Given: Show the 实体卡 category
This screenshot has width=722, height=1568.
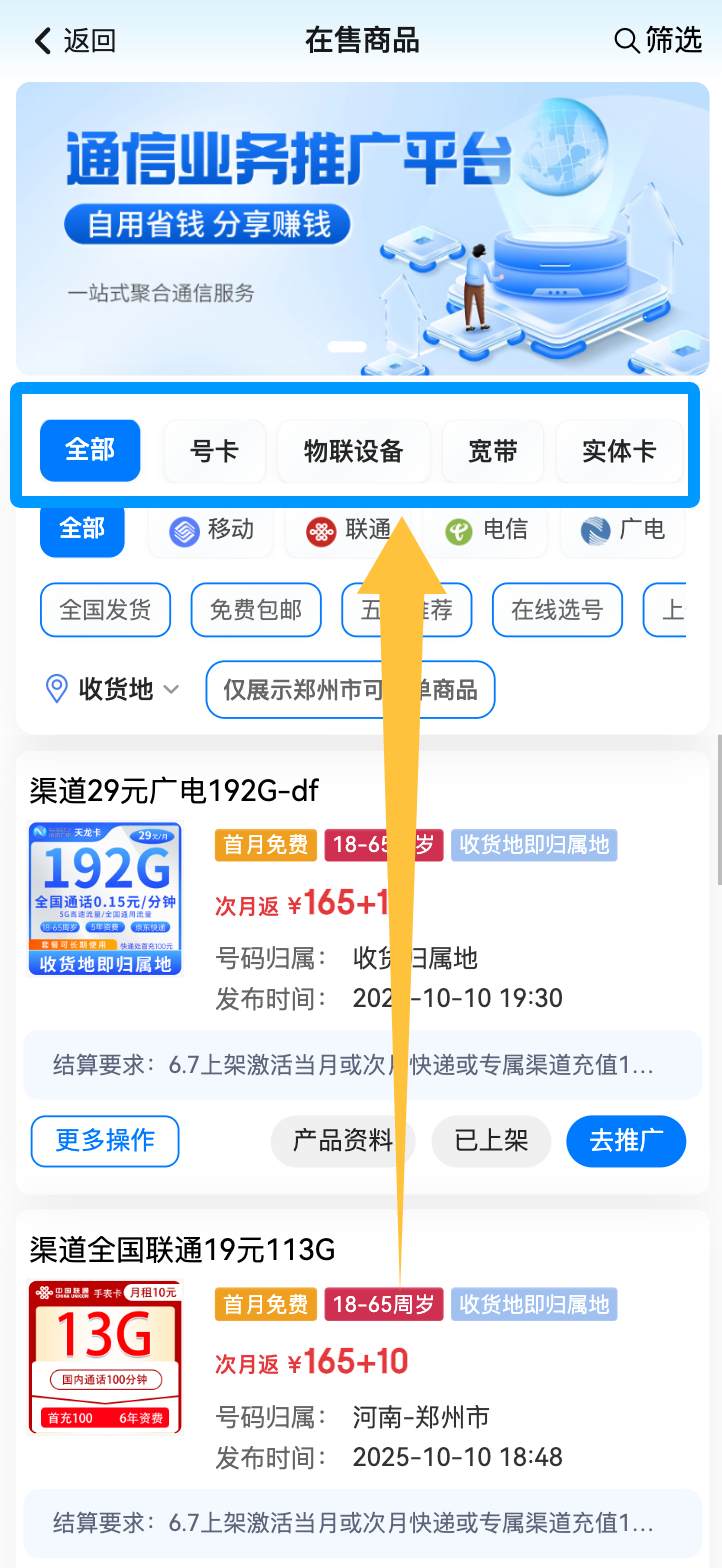Looking at the screenshot, I should [x=618, y=451].
